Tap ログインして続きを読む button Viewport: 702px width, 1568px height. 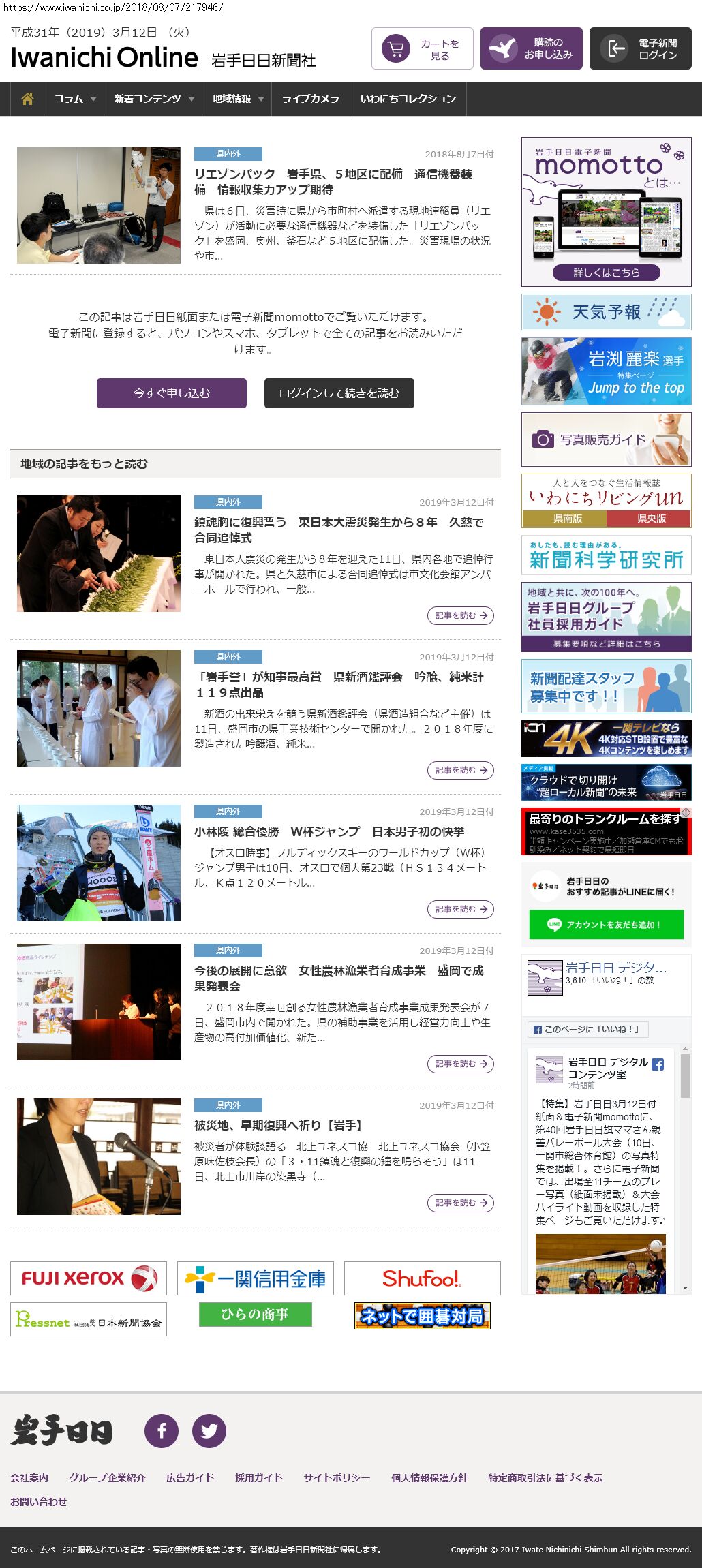pos(339,393)
